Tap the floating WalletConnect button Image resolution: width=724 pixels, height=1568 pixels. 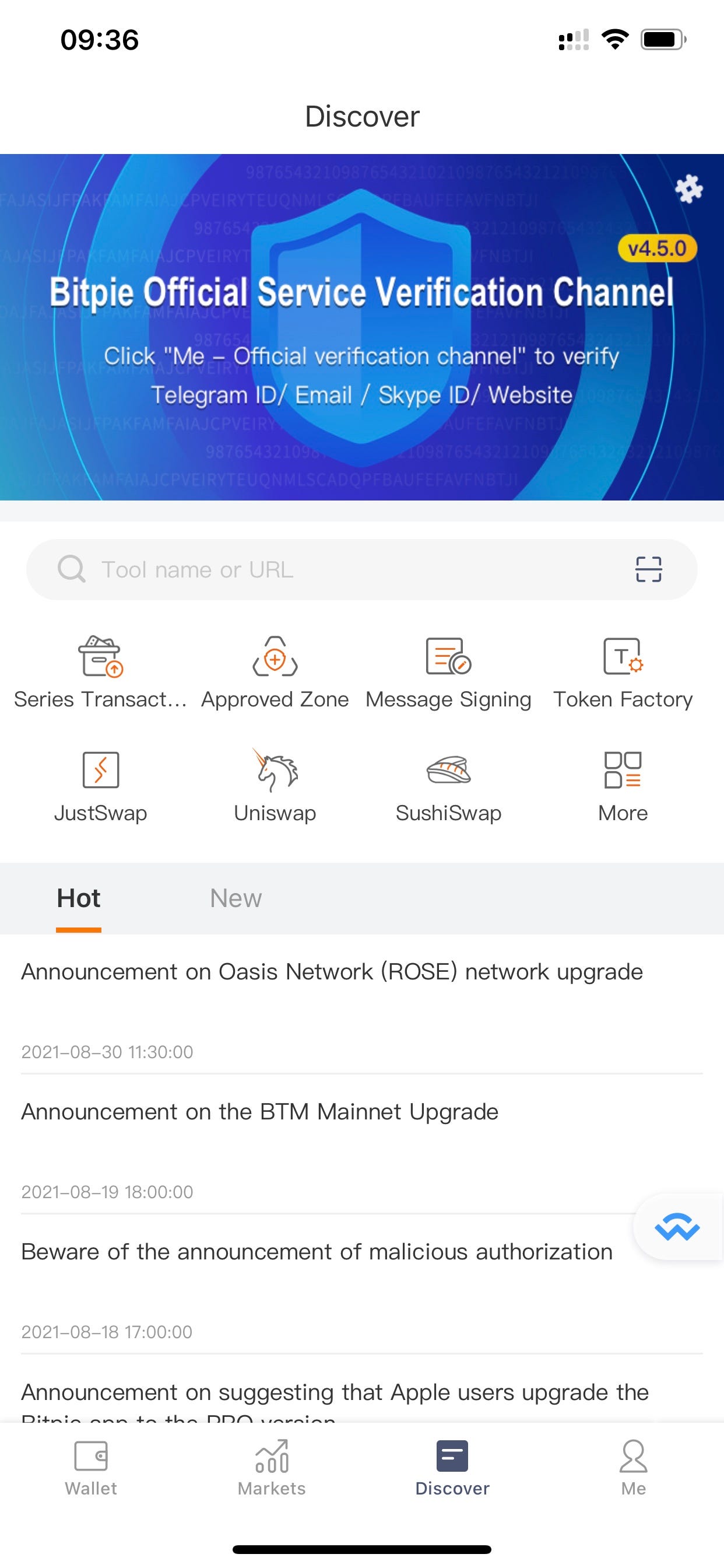pyautogui.click(x=678, y=1227)
